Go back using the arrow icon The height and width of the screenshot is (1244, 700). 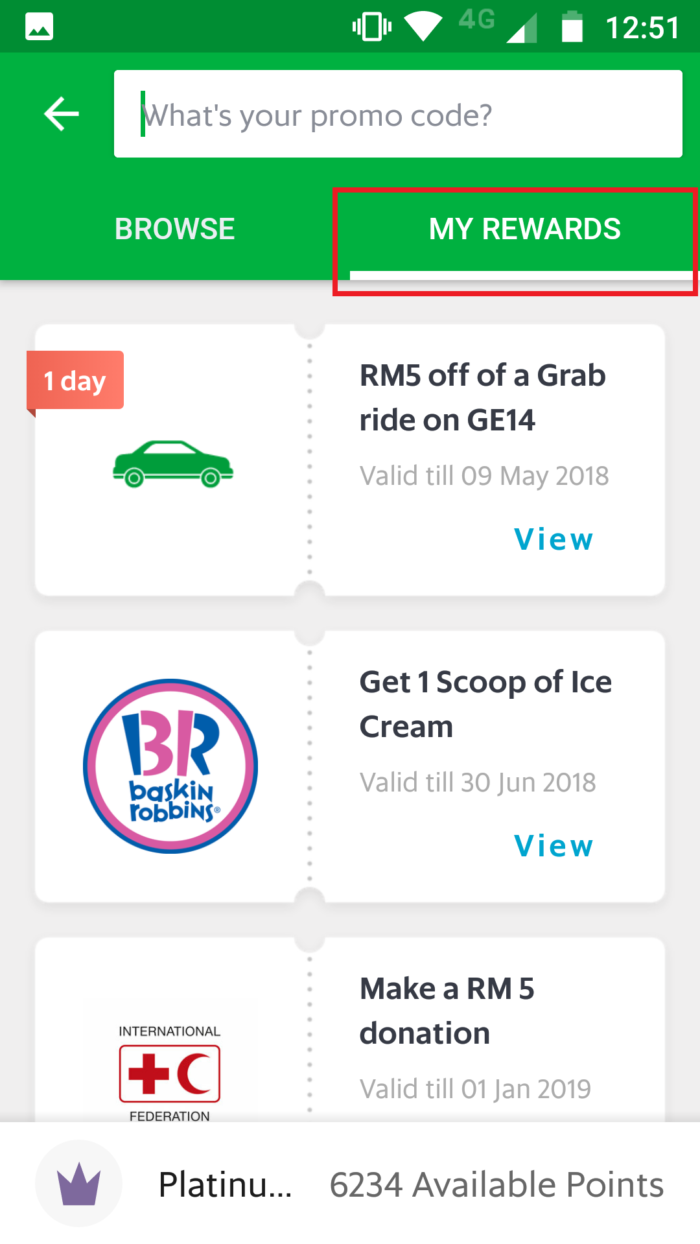tap(61, 115)
